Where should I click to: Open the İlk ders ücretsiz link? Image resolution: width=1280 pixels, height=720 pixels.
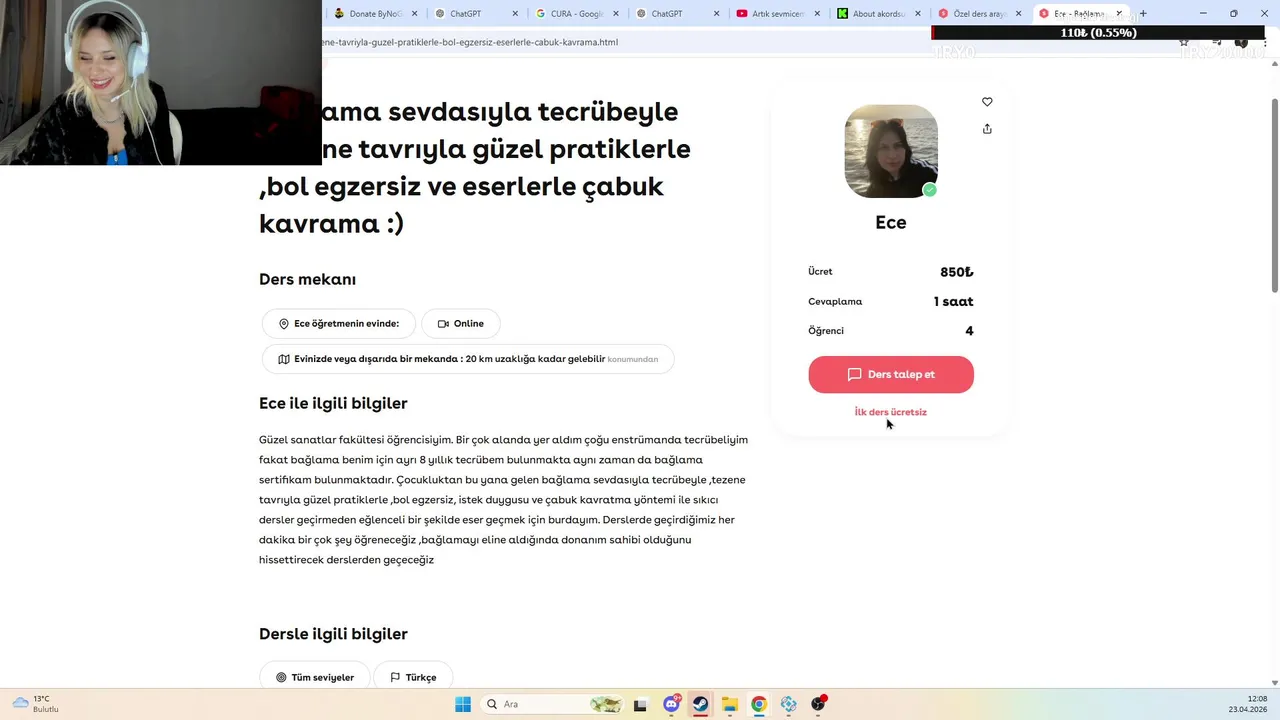890,412
